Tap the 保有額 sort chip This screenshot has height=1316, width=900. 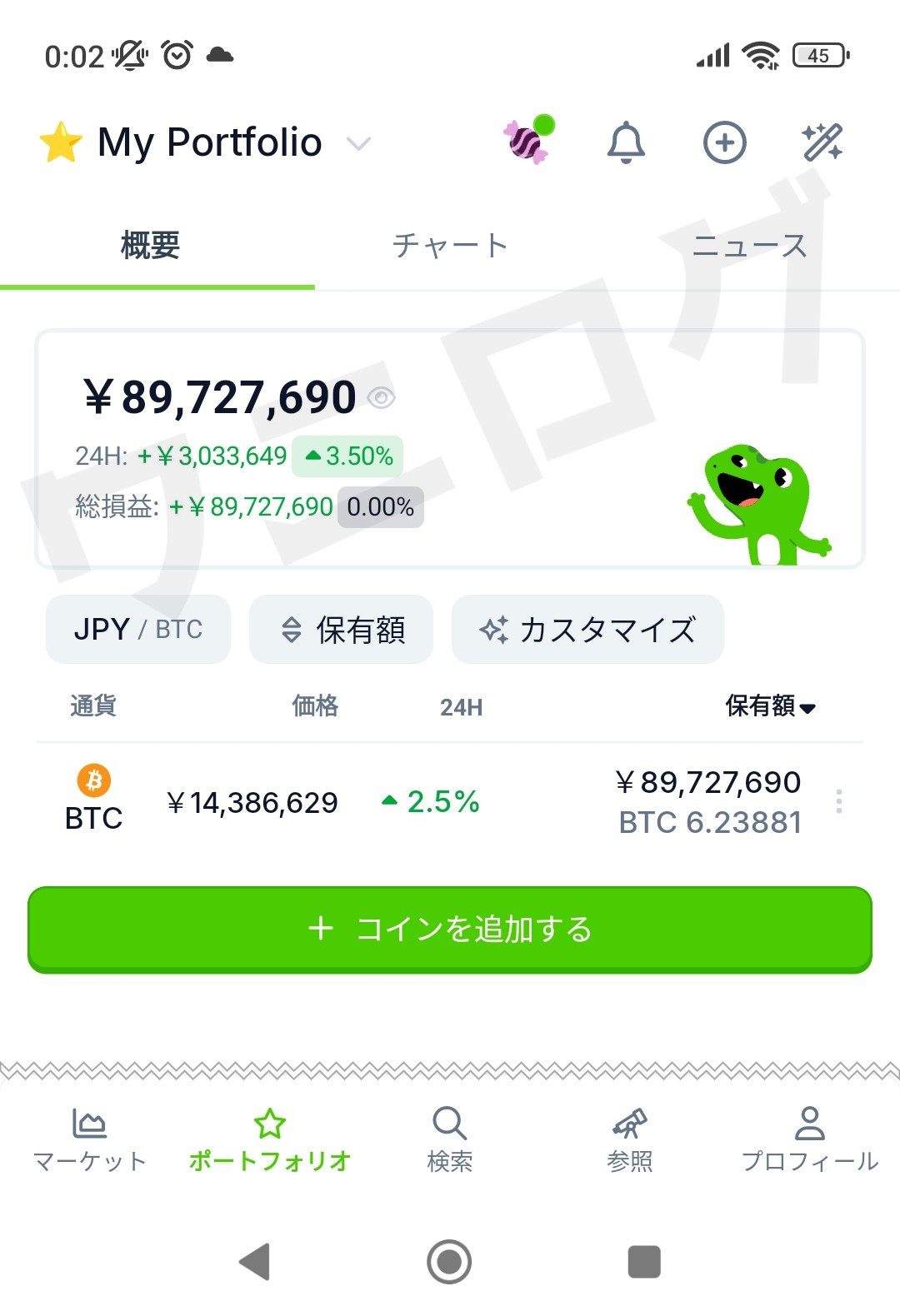(x=342, y=630)
